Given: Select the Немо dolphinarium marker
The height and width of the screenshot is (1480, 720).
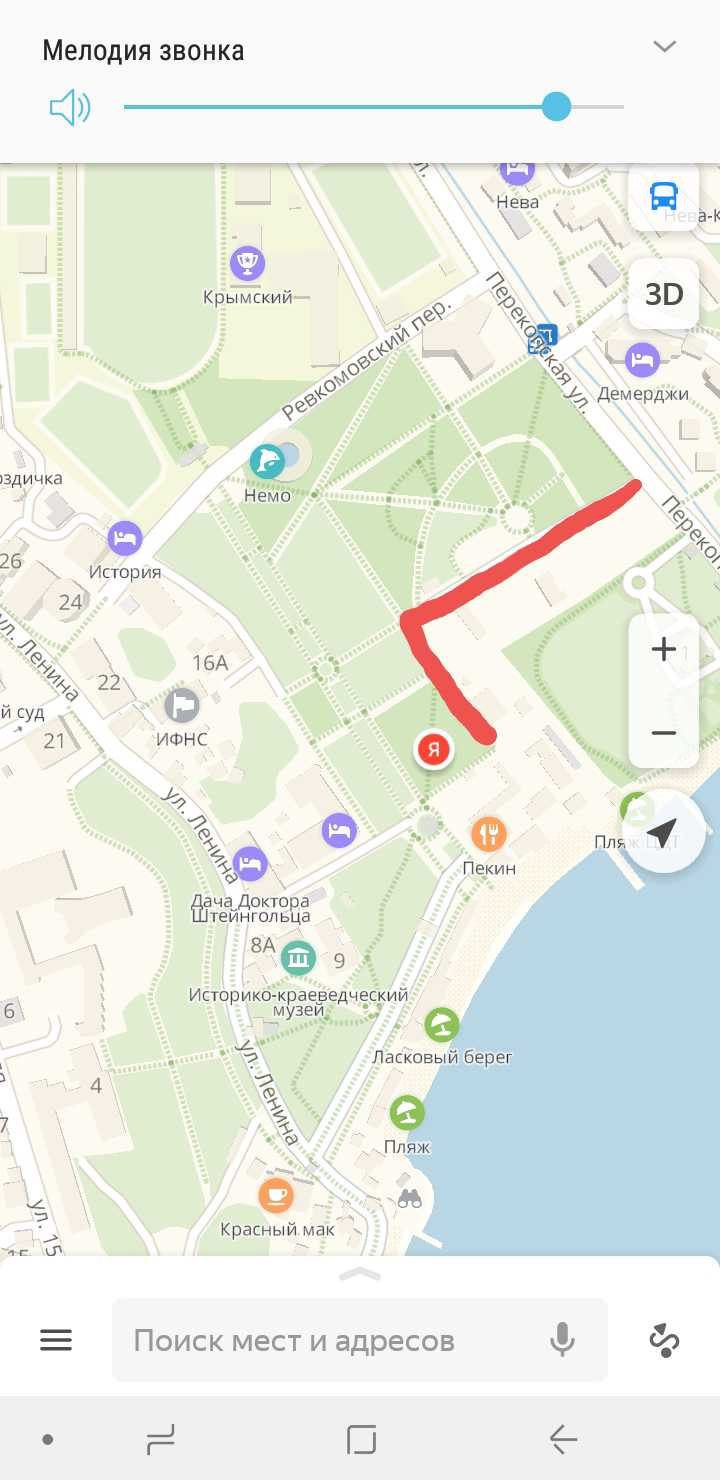Looking at the screenshot, I should click(267, 461).
